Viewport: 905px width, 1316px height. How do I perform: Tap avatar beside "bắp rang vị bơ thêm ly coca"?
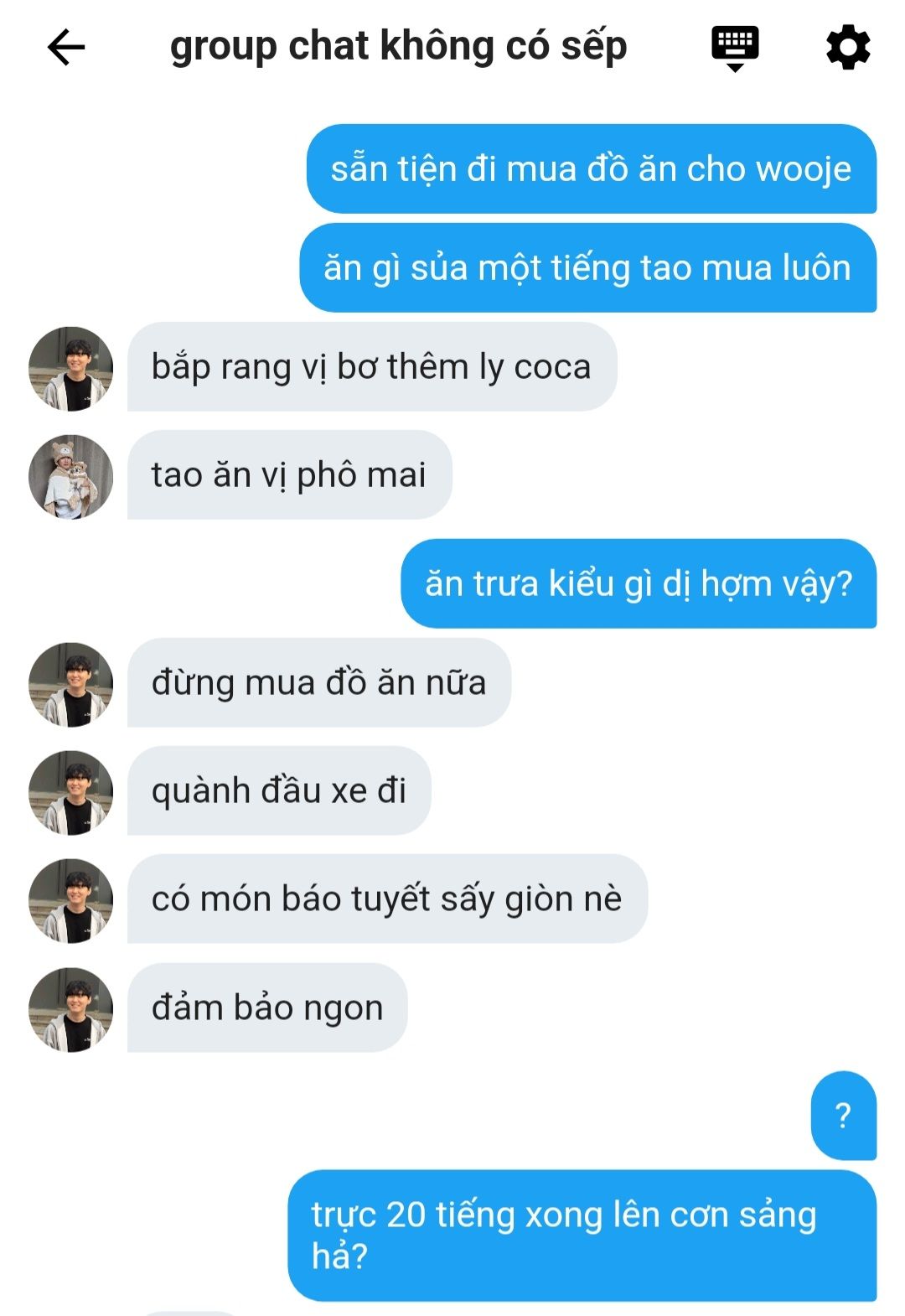[x=71, y=369]
